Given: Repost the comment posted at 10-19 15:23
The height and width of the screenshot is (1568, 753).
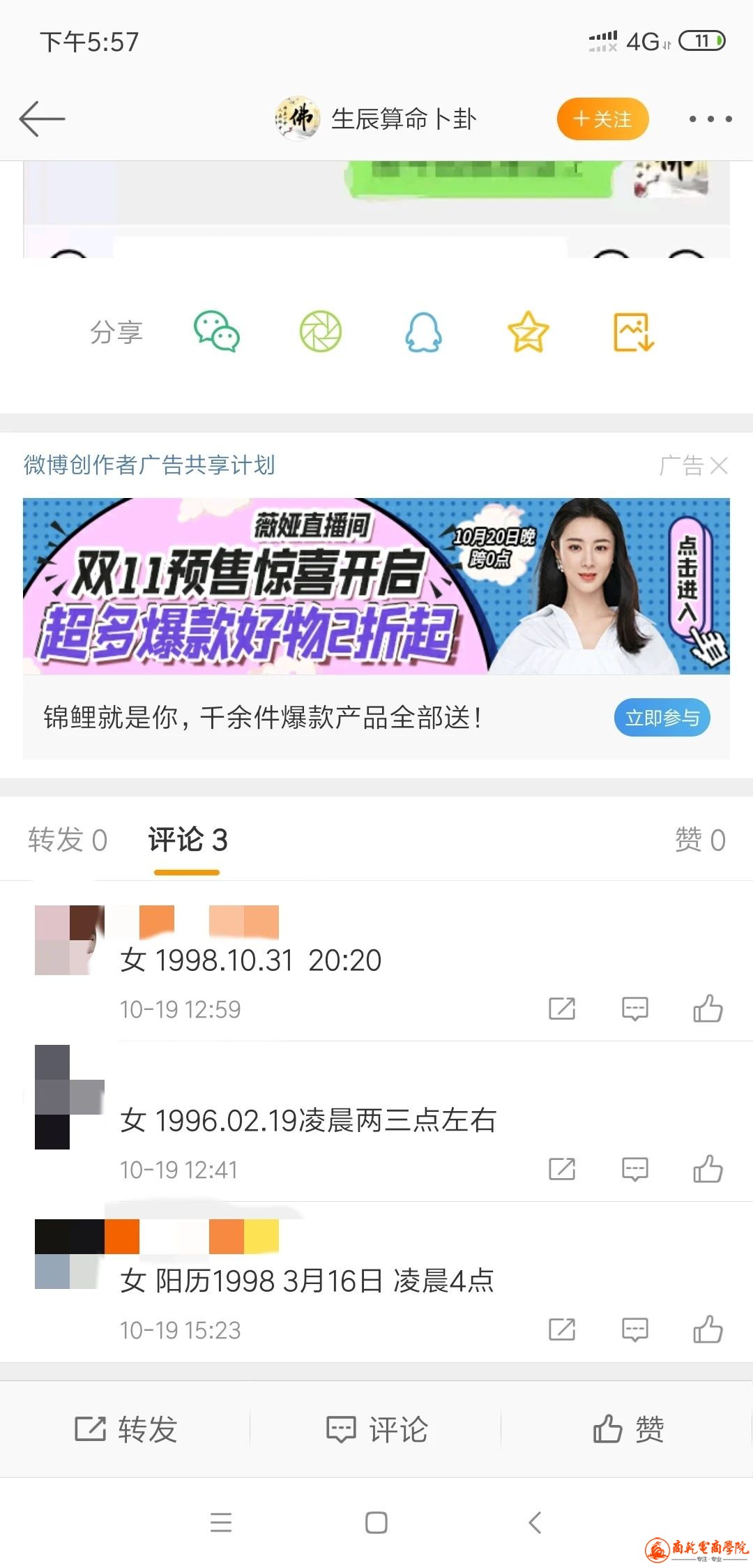Looking at the screenshot, I should 562,1329.
